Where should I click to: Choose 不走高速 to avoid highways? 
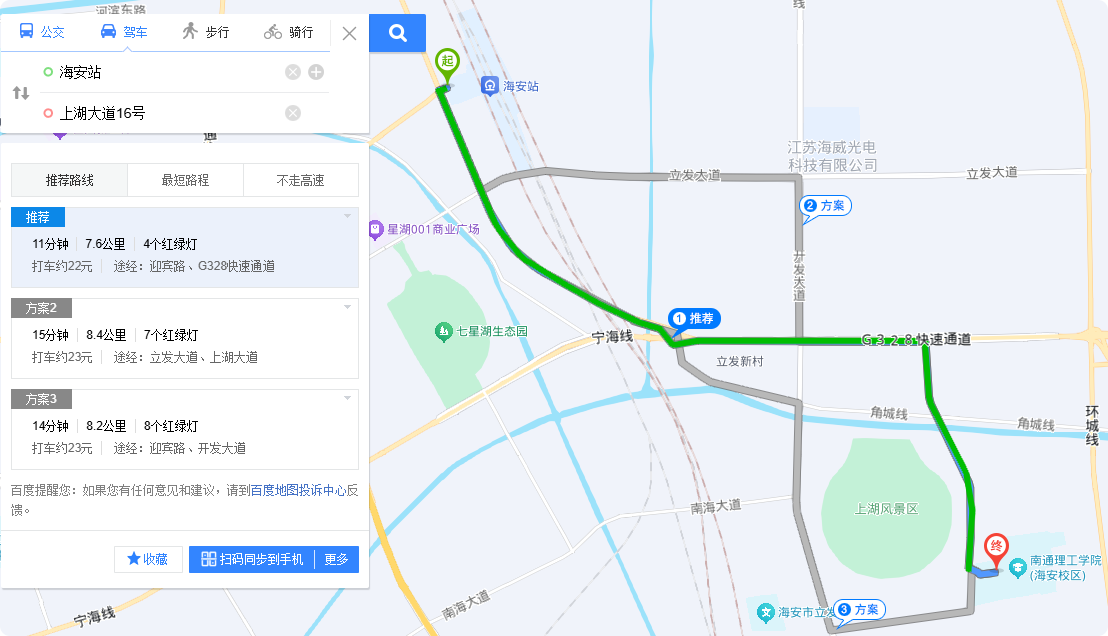[x=300, y=180]
